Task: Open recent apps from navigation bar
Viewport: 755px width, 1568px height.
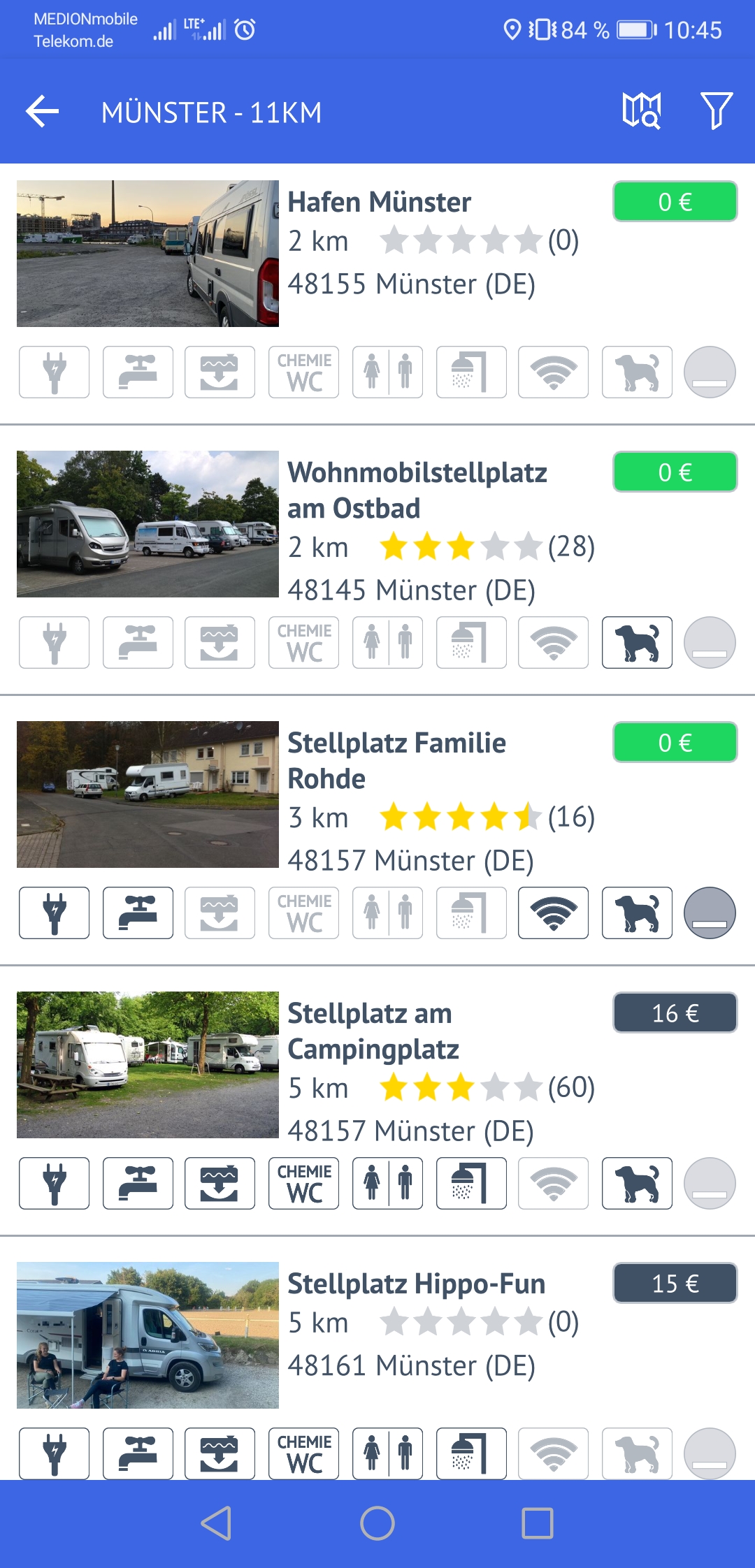Action: [538, 1523]
